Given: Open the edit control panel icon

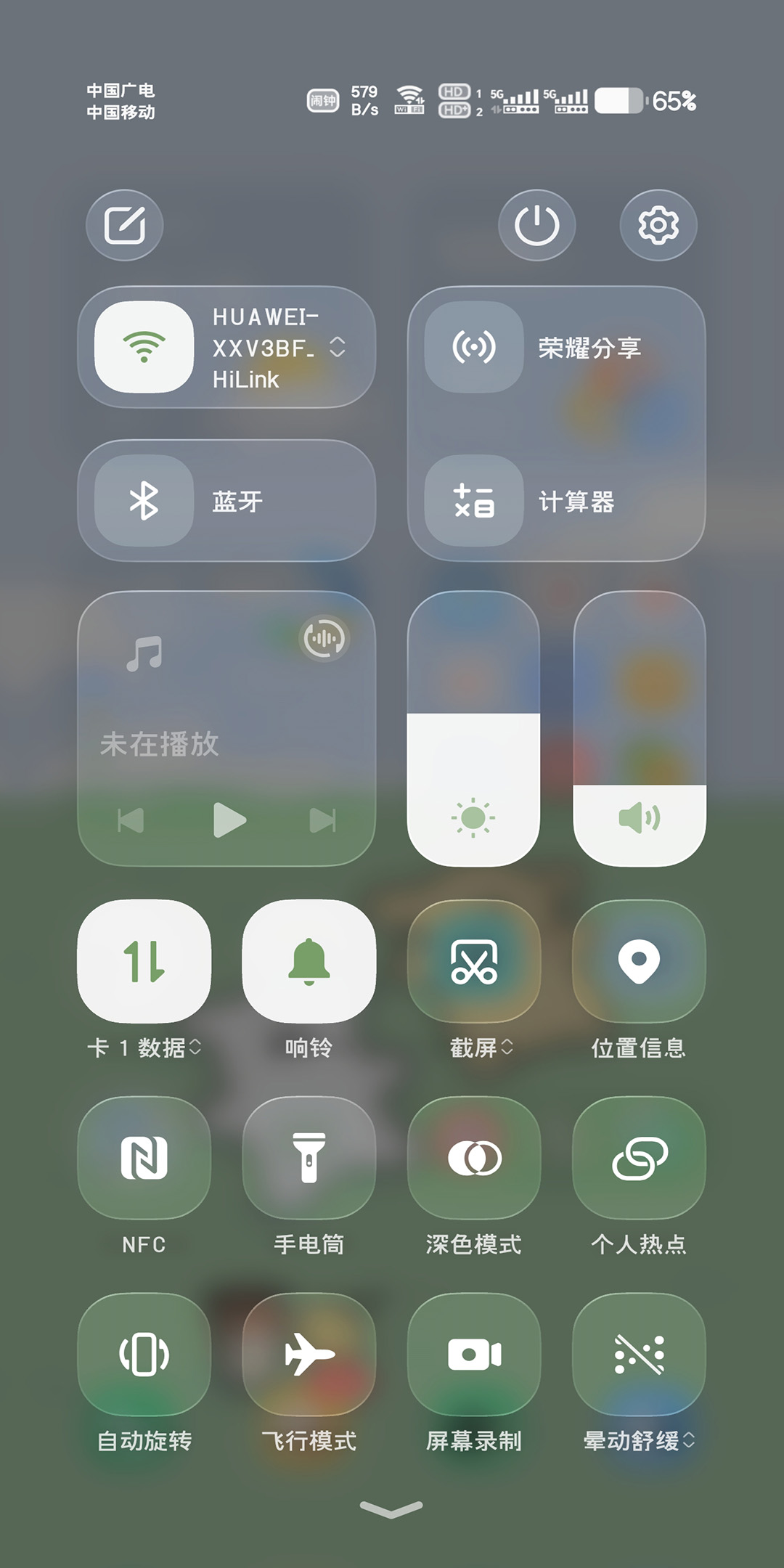Looking at the screenshot, I should 124,225.
